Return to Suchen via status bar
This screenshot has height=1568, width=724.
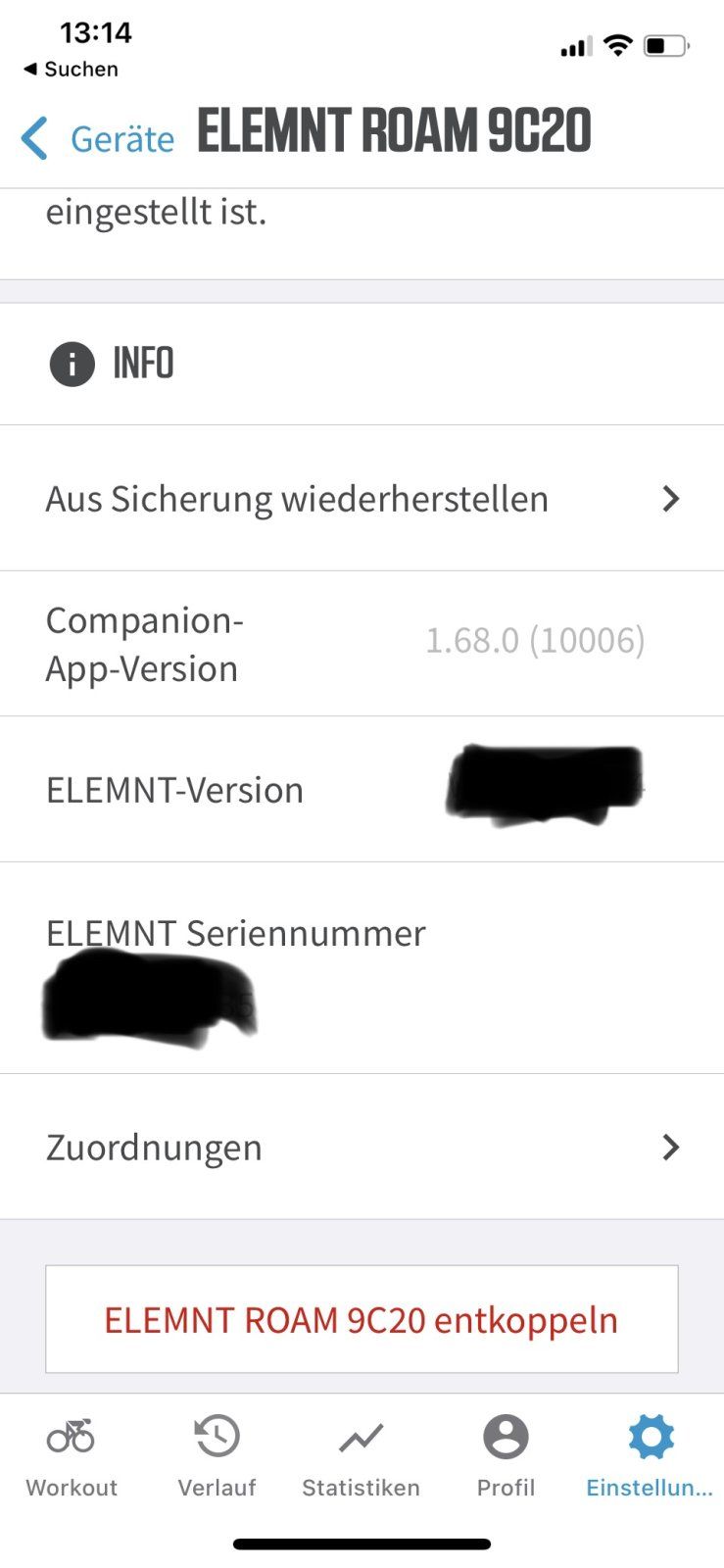pos(71,70)
